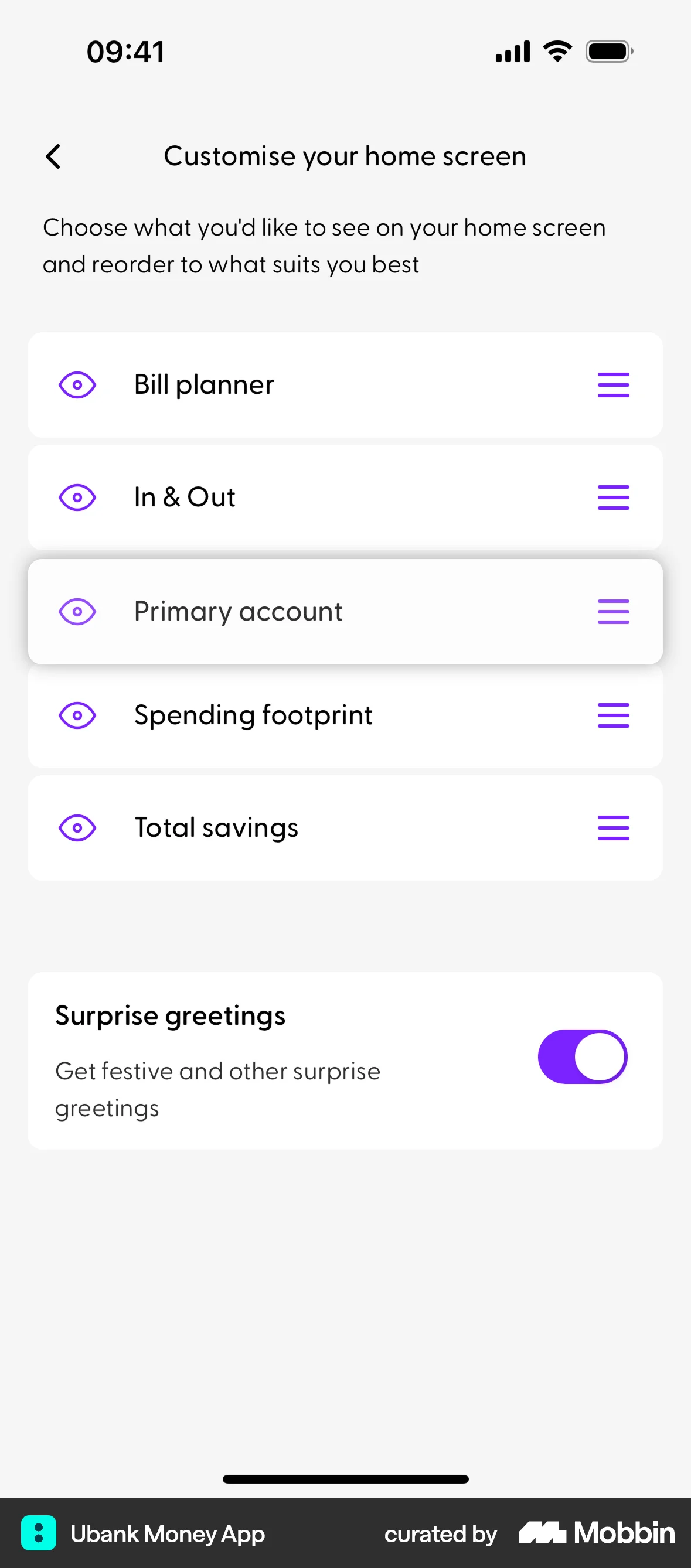The width and height of the screenshot is (691, 1568).
Task: Click the drag handle for Spending footprint
Action: [x=613, y=715]
